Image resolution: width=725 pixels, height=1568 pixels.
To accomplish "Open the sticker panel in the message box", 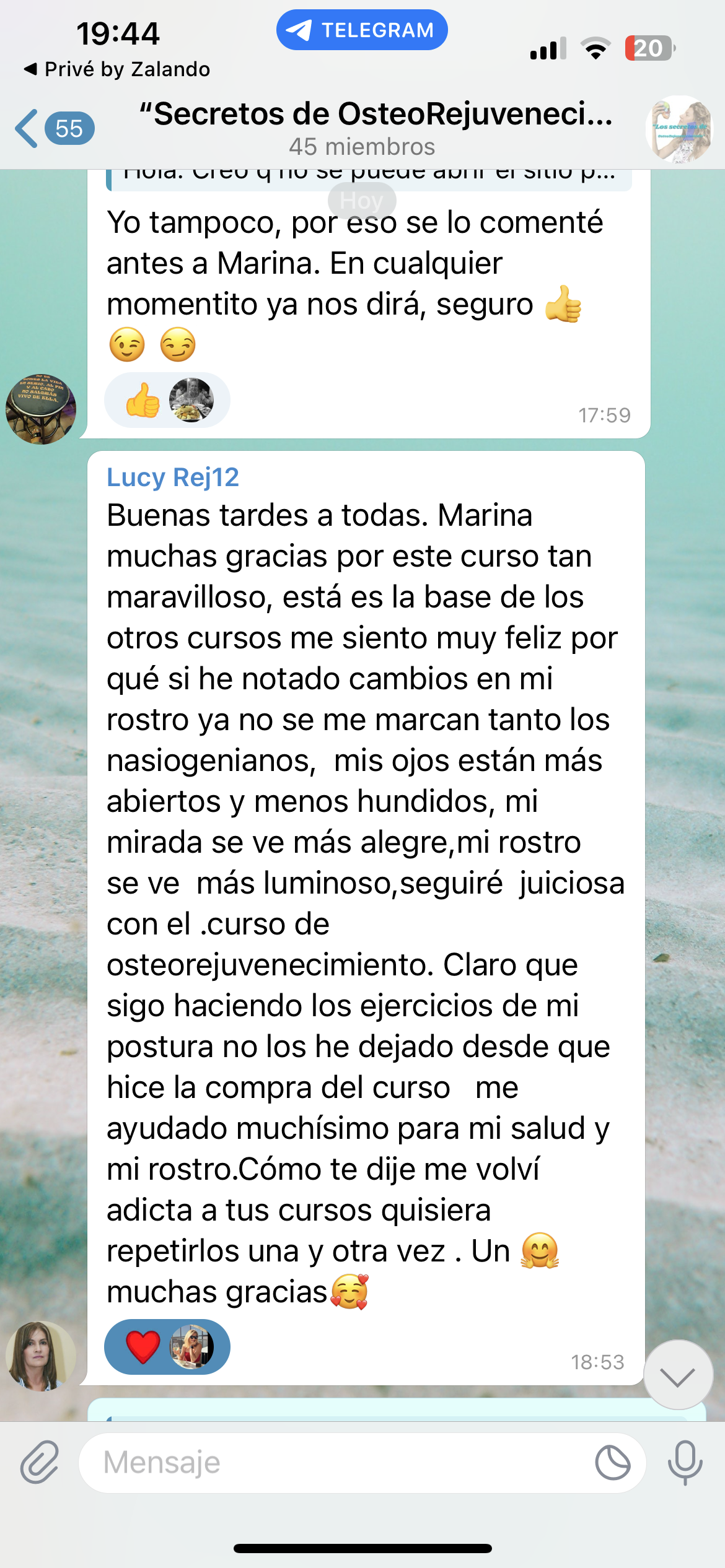I will (x=612, y=1463).
